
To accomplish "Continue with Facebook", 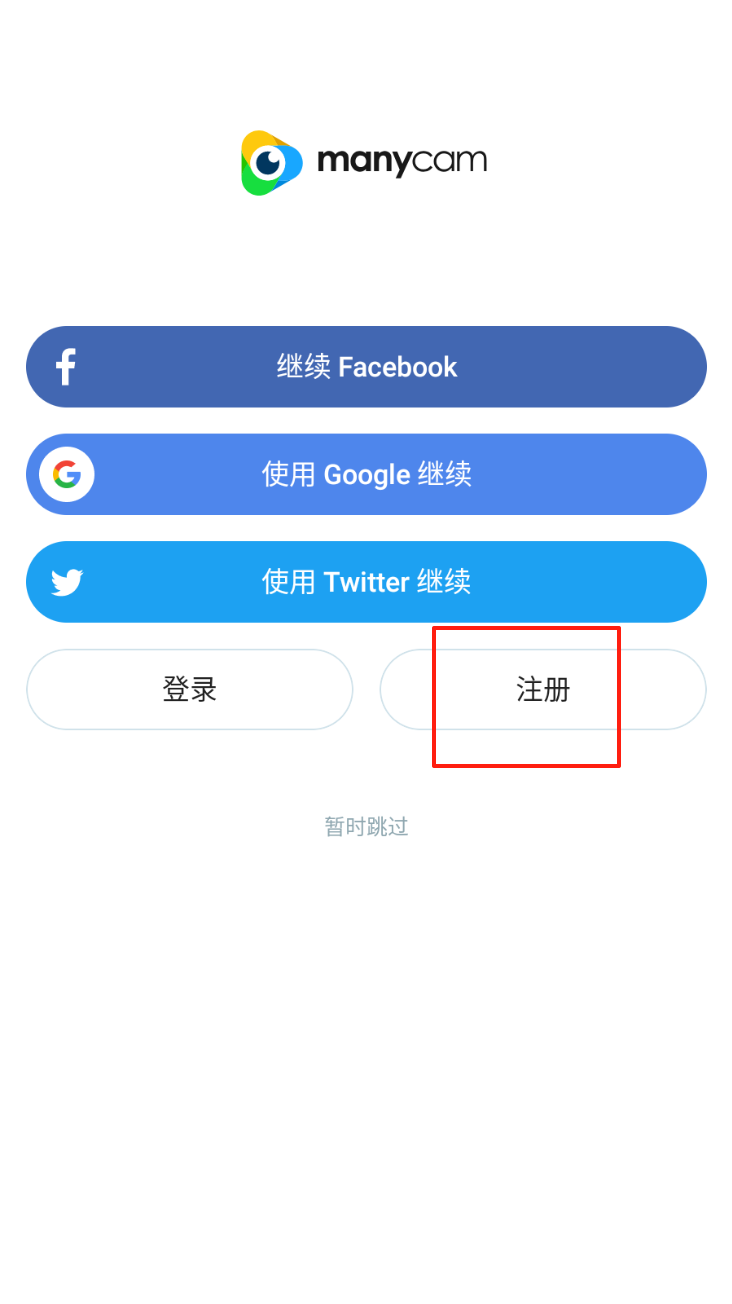I will point(366,367).
